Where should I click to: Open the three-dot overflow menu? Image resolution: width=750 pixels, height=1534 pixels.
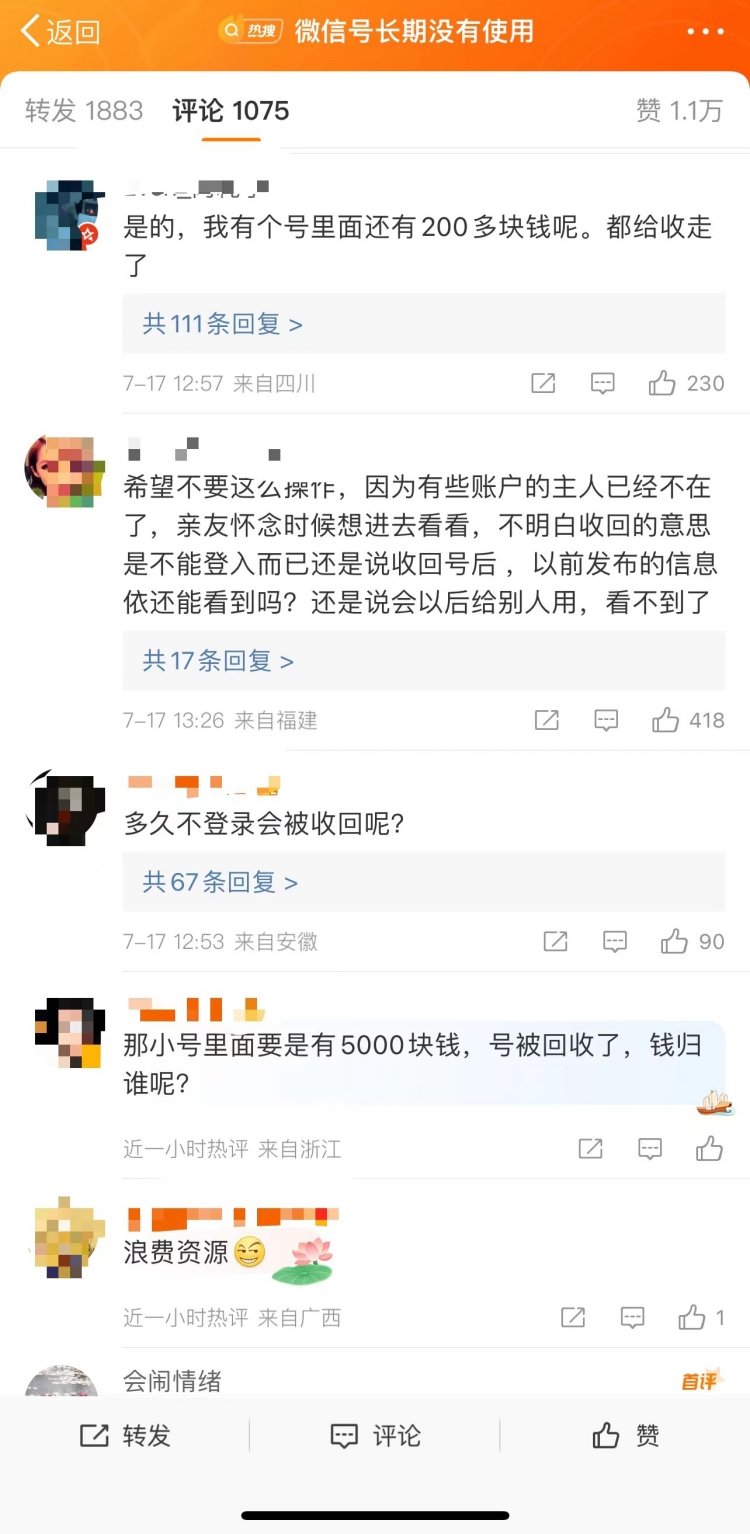click(x=705, y=32)
